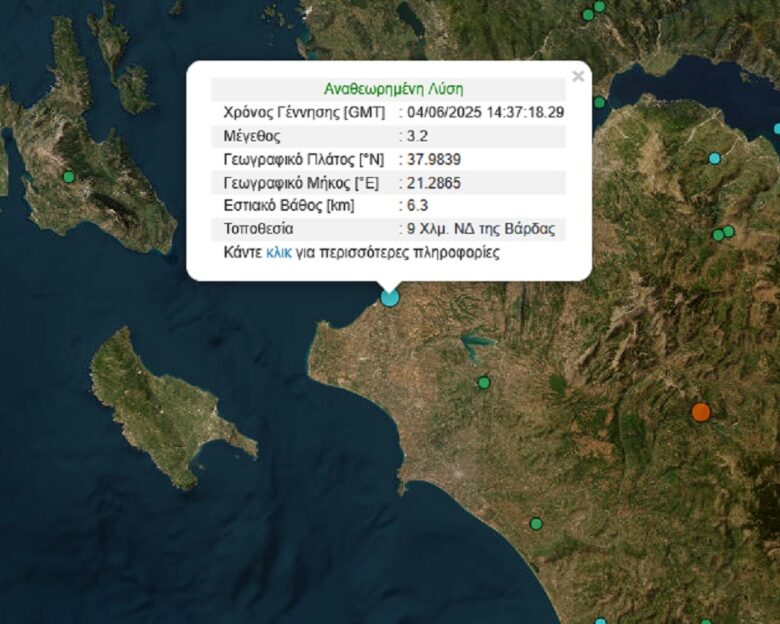Viewport: 780px width, 624px height.
Task: Close the earthquake info popup
Action: [577, 76]
